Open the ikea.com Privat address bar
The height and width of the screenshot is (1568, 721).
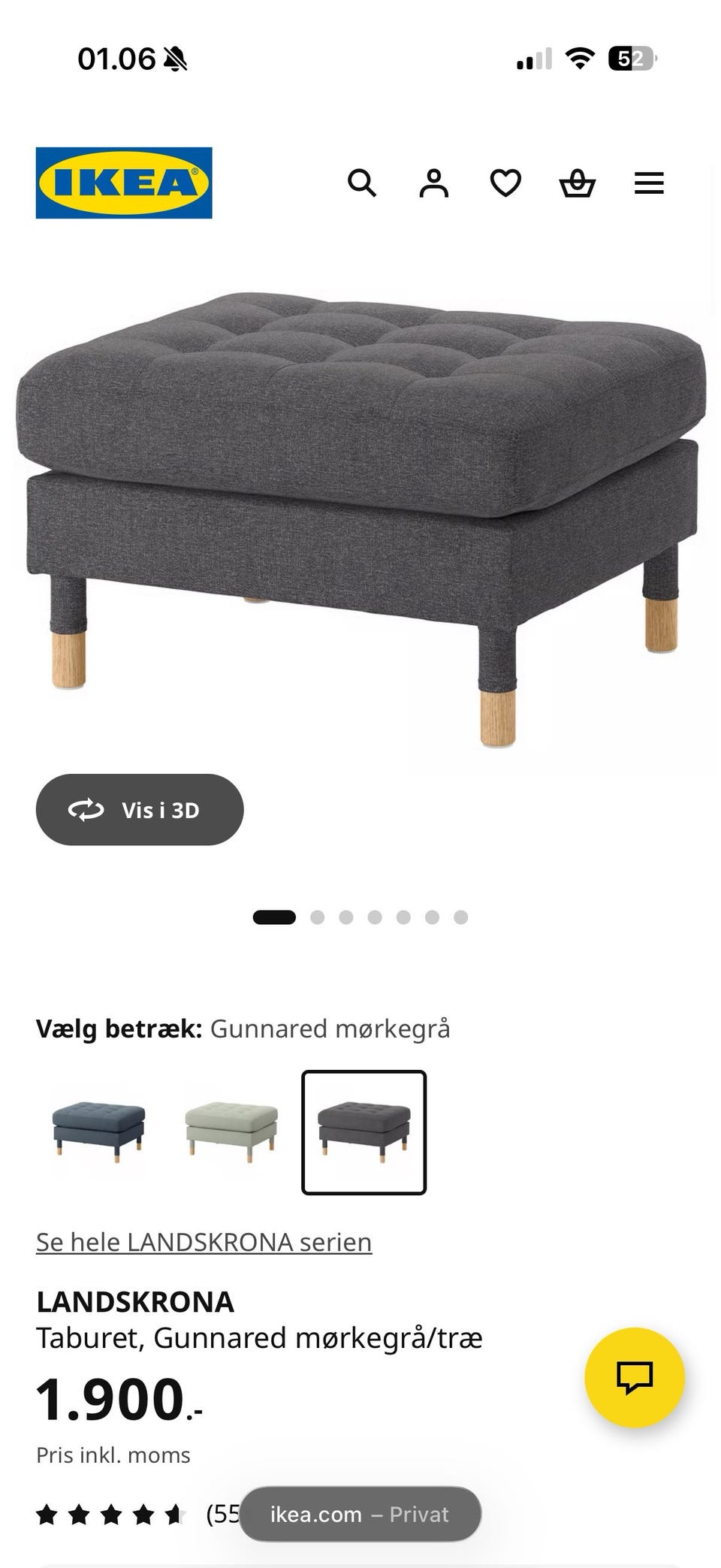(360, 1514)
